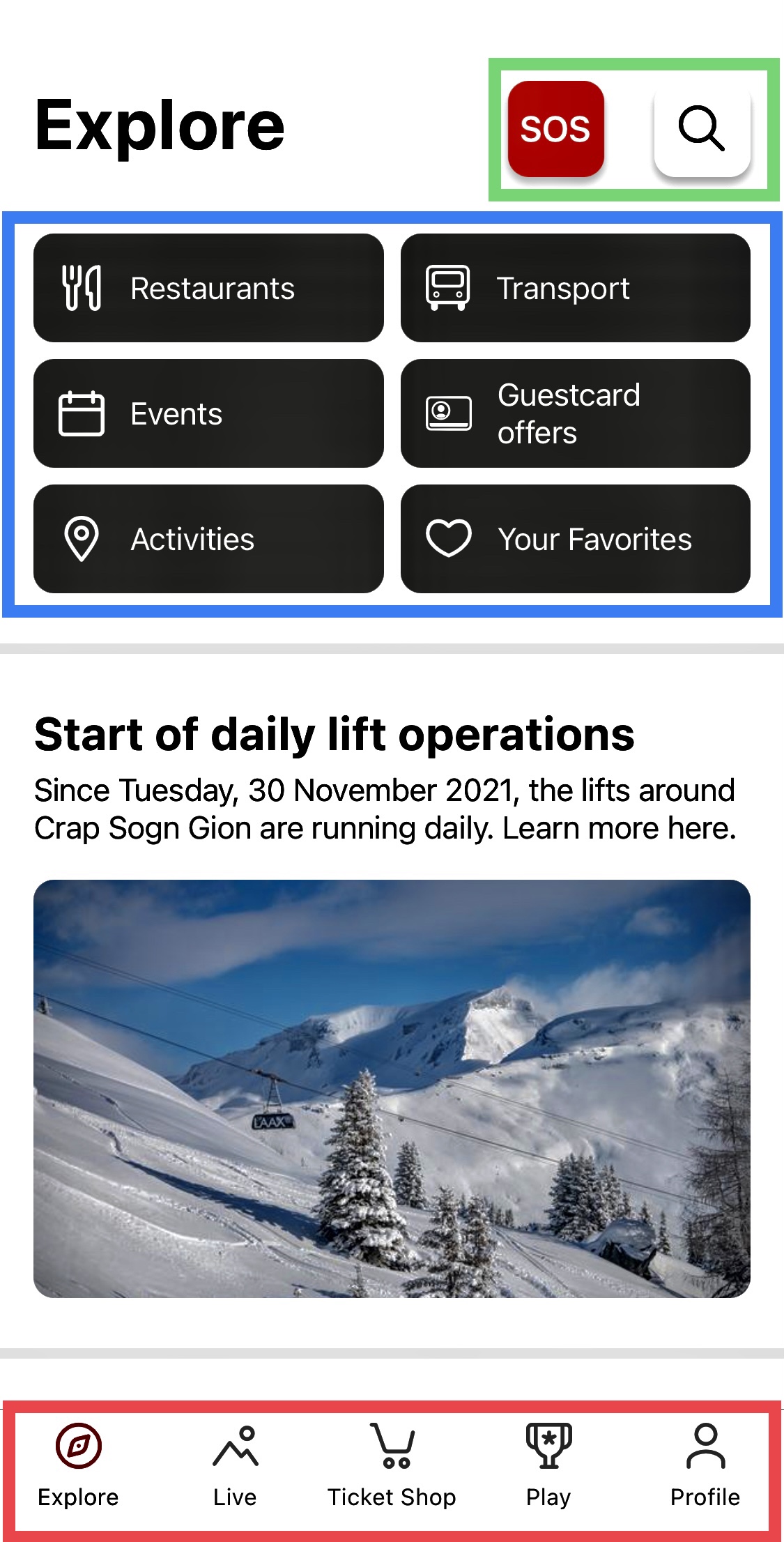This screenshot has width=784, height=1542.
Task: Switch to the Play tab
Action: 548,1465
